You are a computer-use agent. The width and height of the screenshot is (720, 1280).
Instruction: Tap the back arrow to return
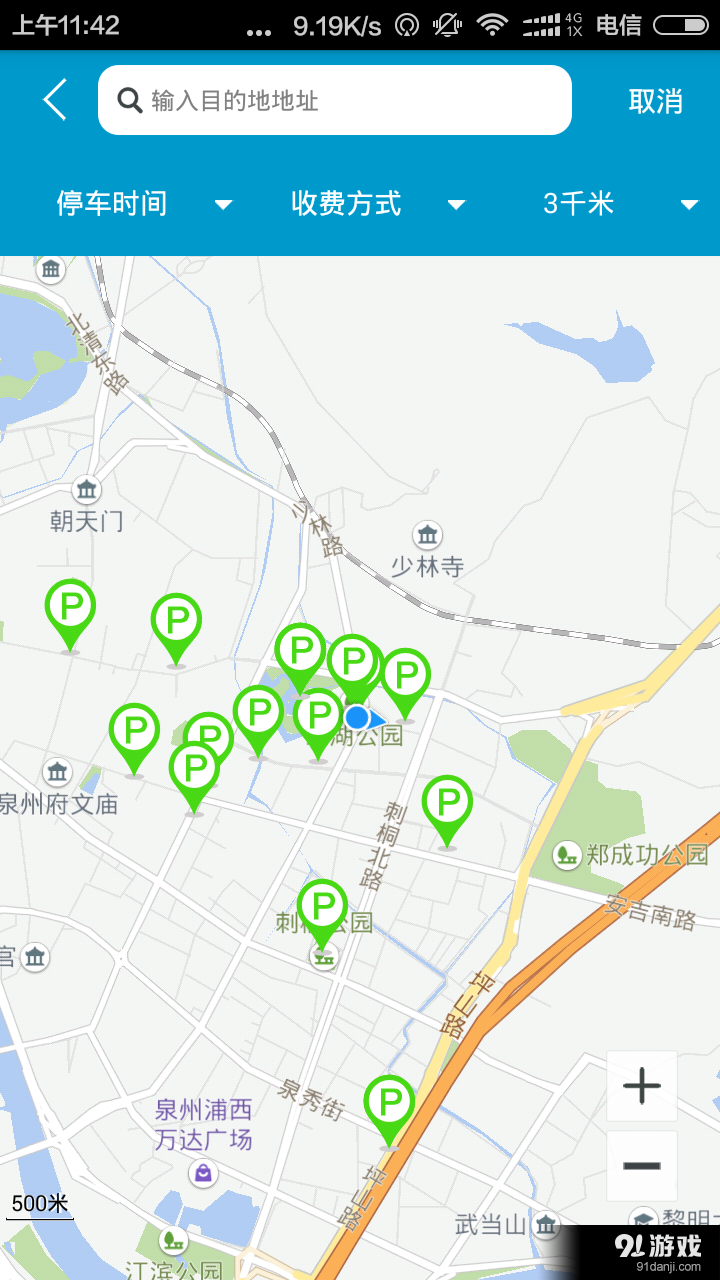point(52,99)
